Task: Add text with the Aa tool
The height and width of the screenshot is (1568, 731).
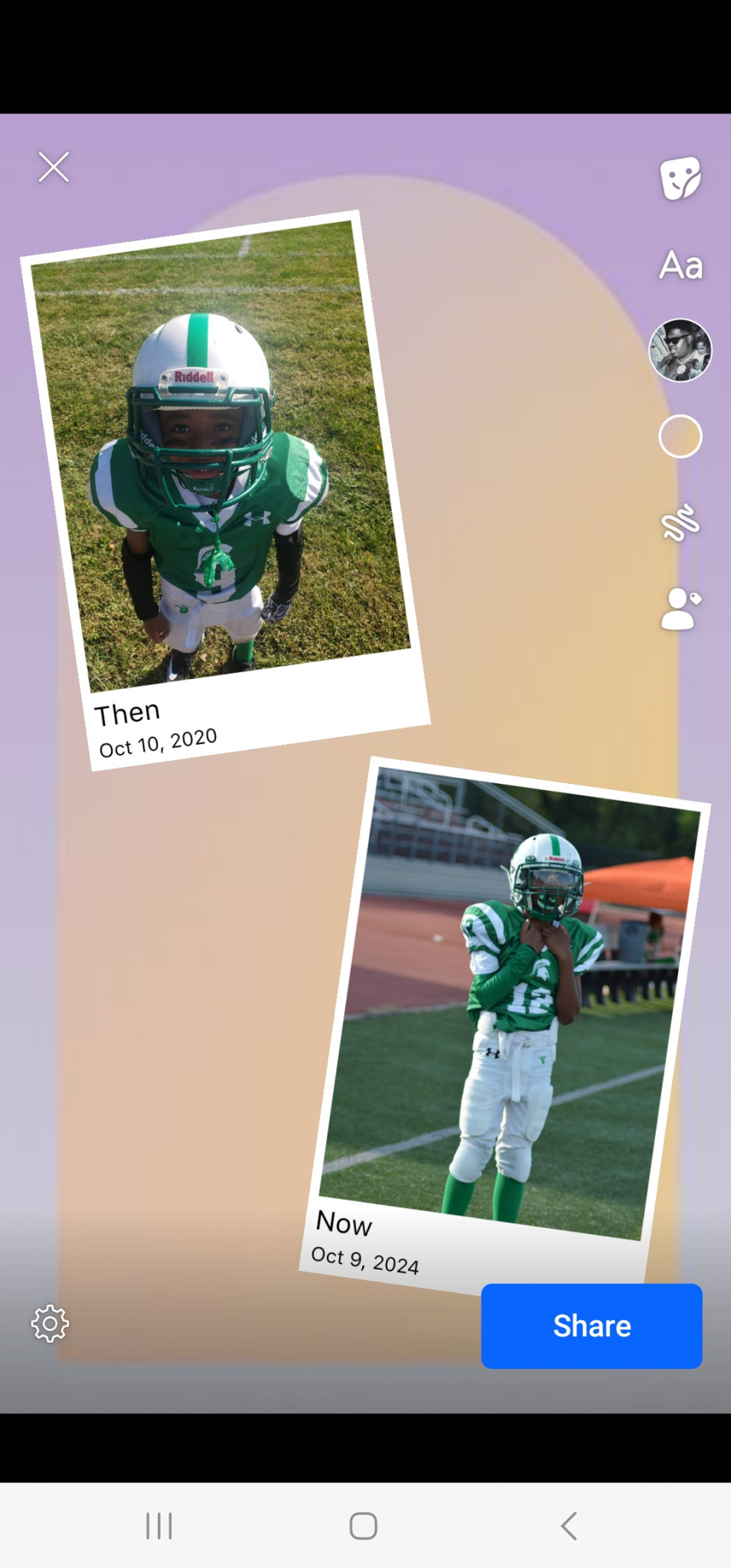Action: pos(680,266)
